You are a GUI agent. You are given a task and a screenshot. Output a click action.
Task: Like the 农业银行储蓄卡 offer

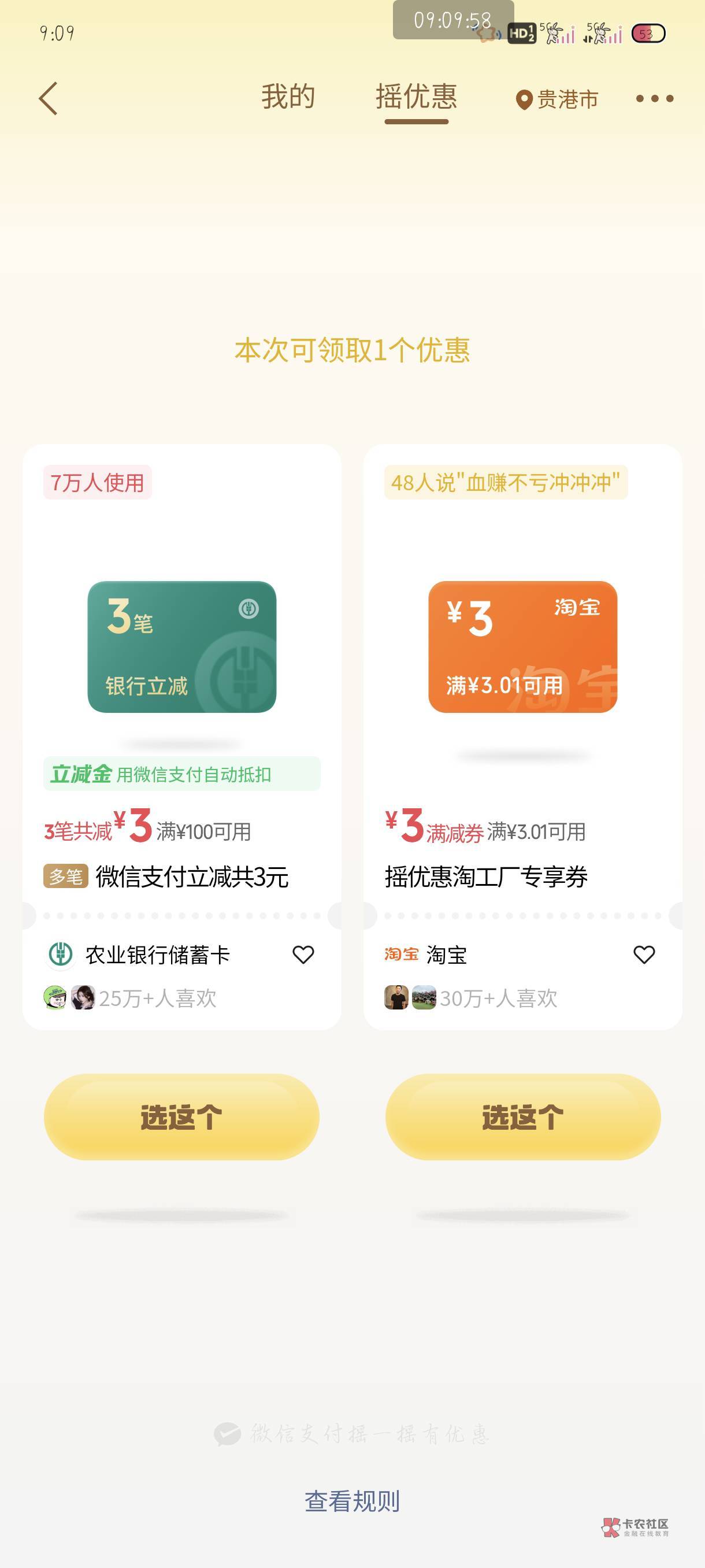[x=303, y=955]
